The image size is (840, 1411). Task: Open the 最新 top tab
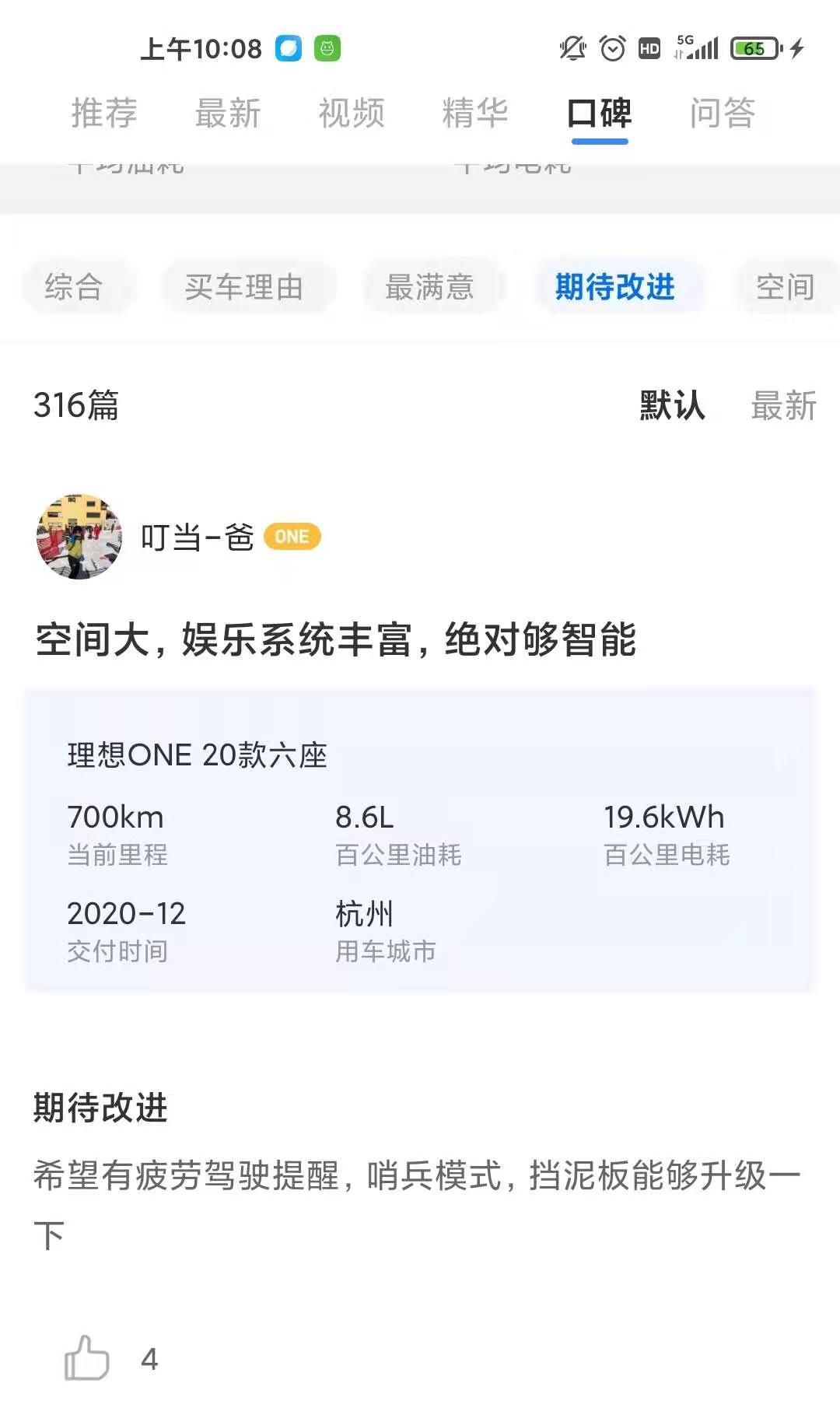click(227, 113)
